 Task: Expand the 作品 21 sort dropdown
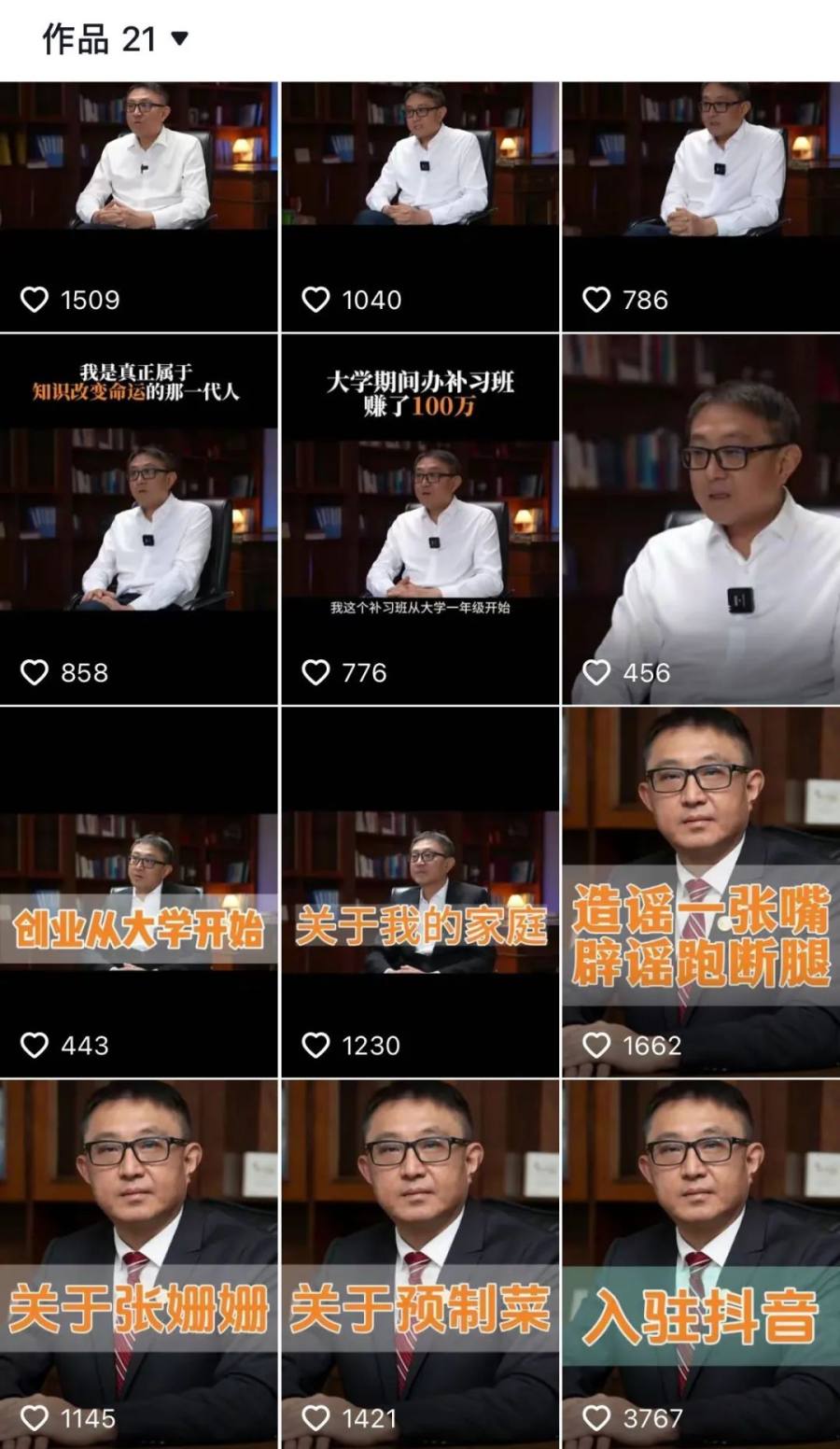[180, 39]
